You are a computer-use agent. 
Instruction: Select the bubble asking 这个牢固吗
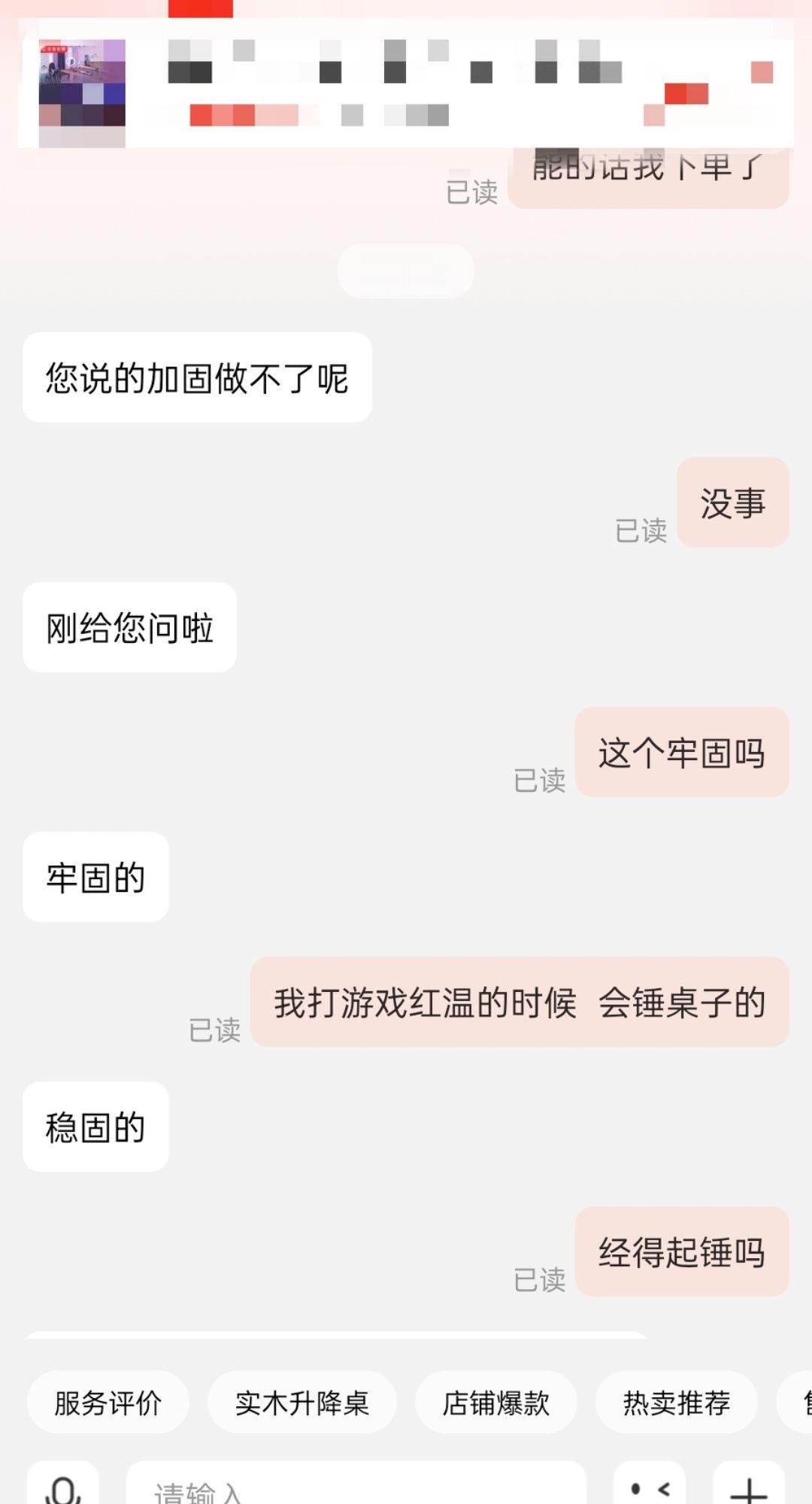pos(681,753)
